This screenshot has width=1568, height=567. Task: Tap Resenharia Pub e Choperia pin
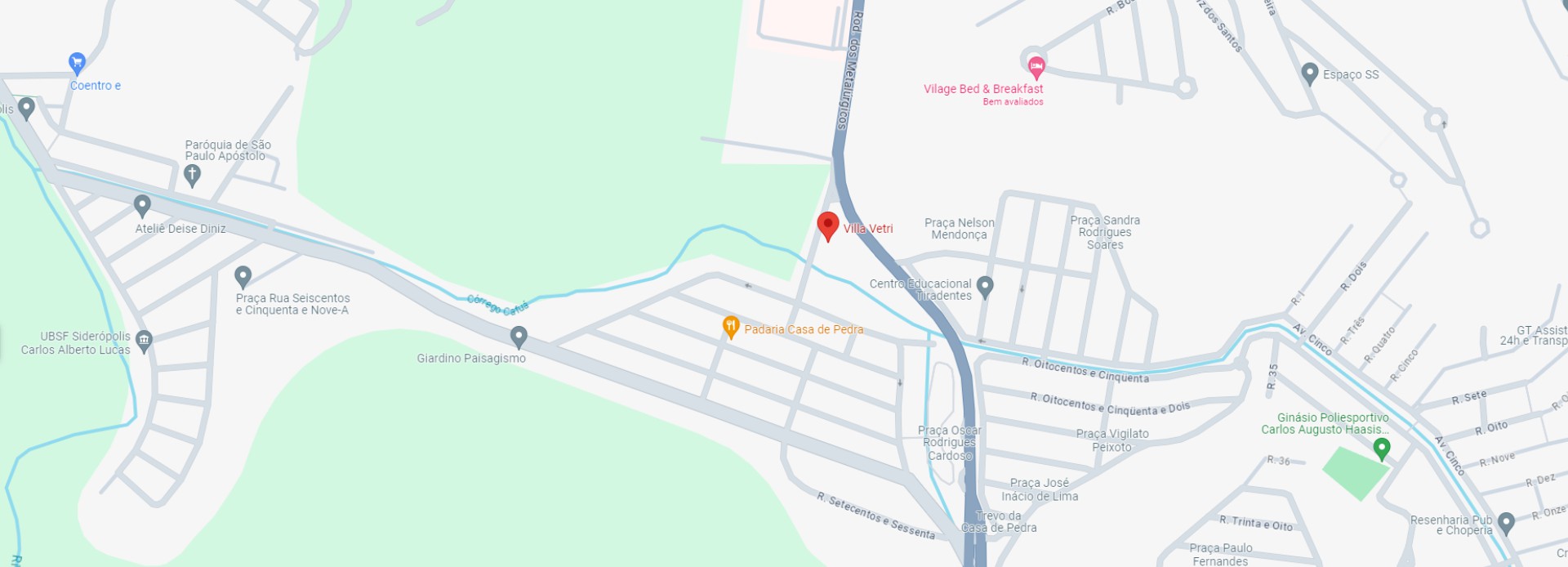point(1506,521)
